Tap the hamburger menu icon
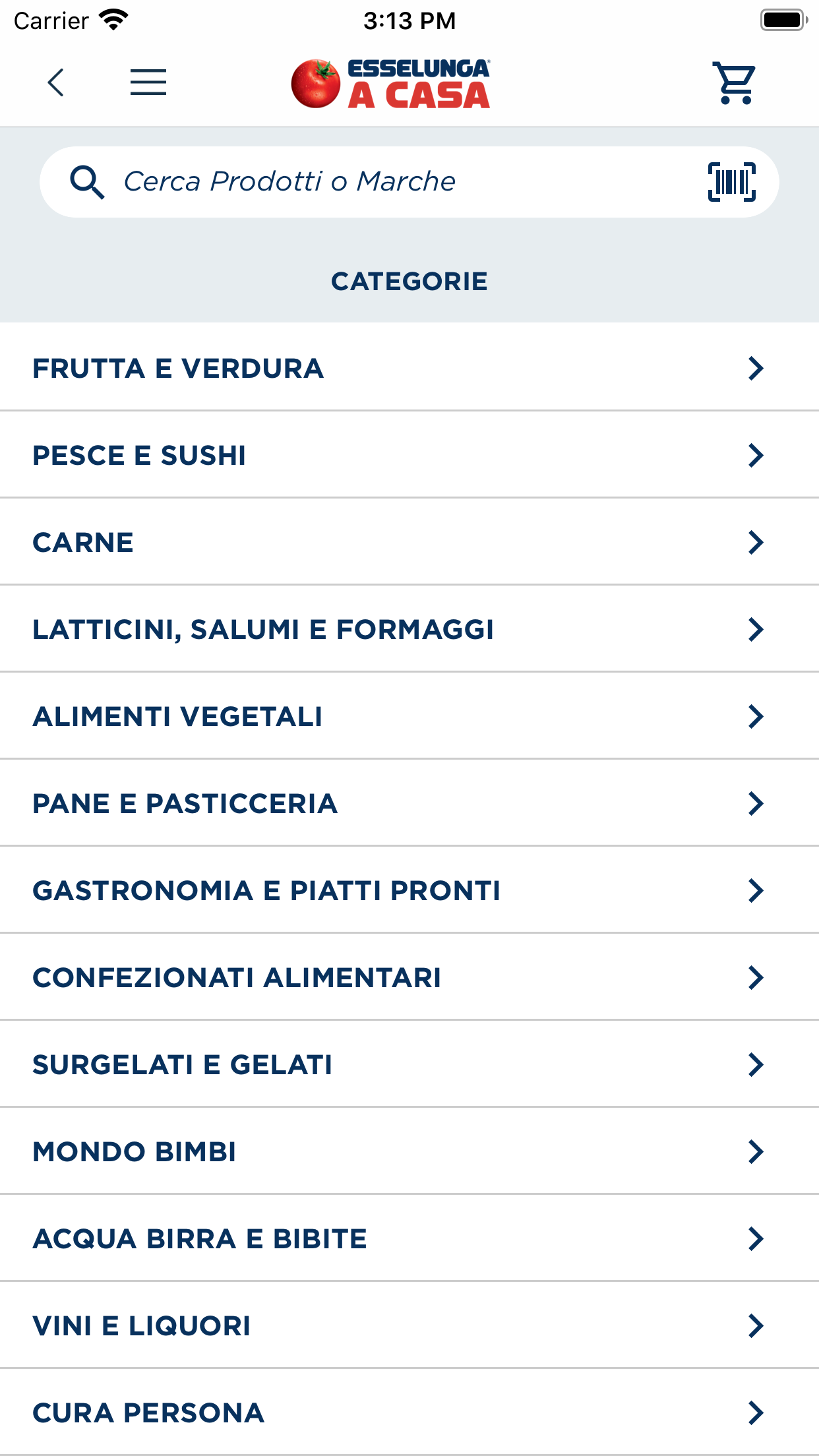Viewport: 819px width, 1456px height. [148, 83]
